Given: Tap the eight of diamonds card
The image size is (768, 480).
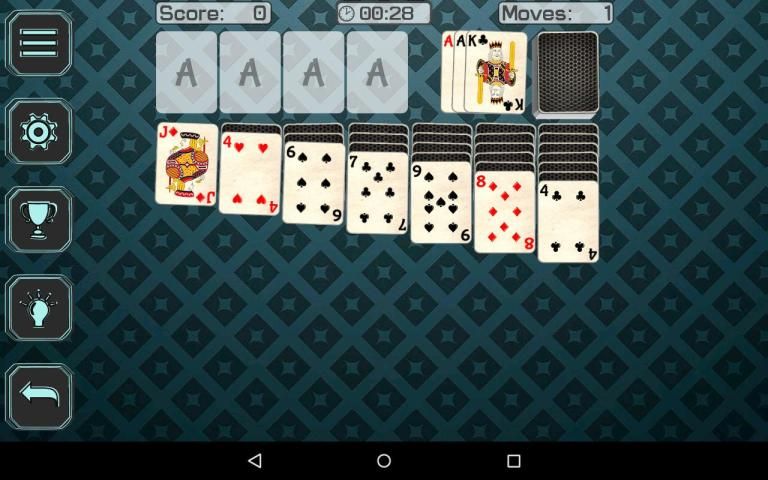Looking at the screenshot, I should click(x=505, y=212).
